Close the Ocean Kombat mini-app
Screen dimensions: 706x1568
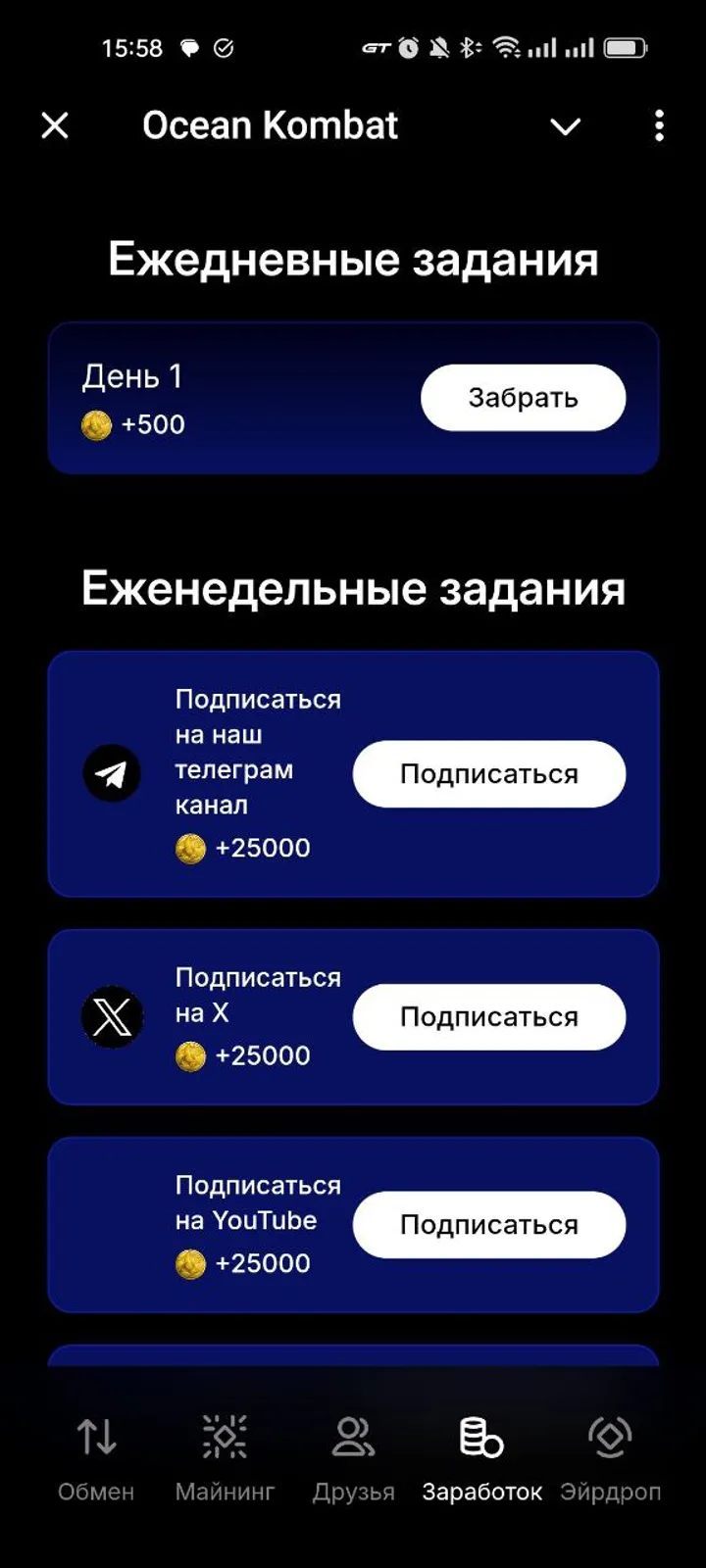coord(55,125)
